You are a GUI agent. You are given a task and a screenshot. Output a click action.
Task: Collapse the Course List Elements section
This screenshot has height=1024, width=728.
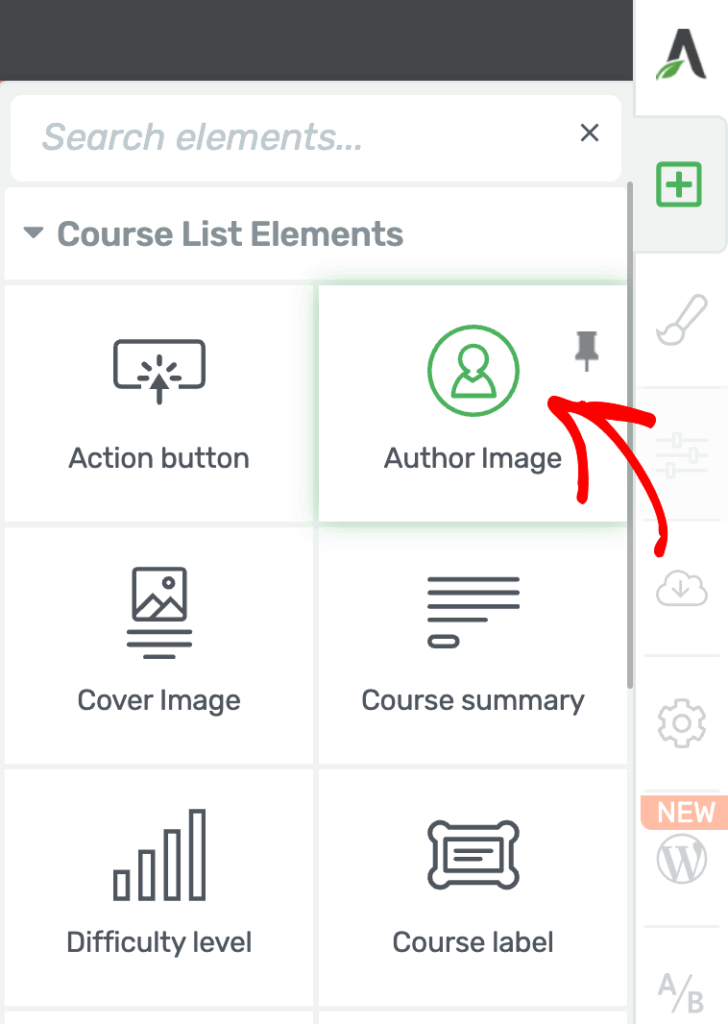(33, 232)
